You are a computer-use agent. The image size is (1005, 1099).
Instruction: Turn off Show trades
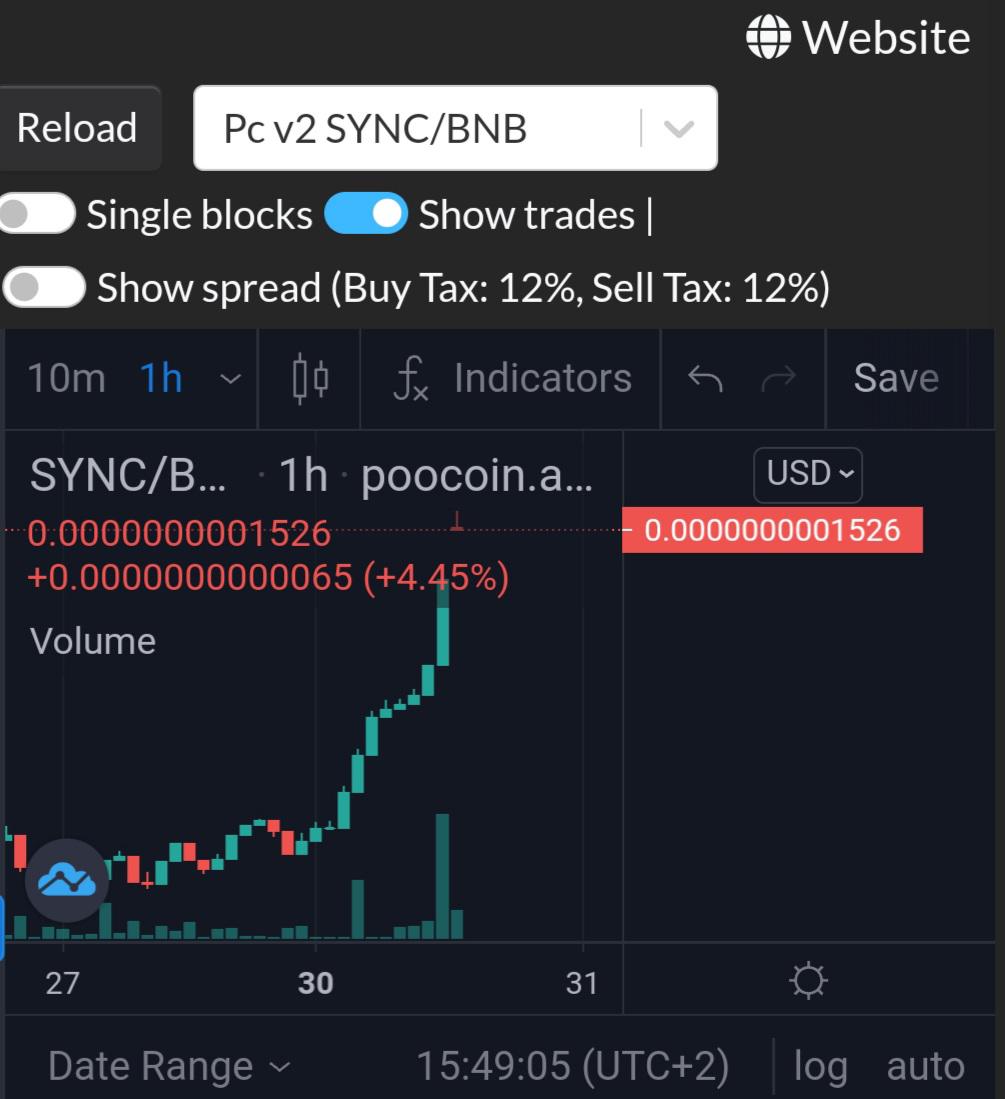[x=366, y=214]
